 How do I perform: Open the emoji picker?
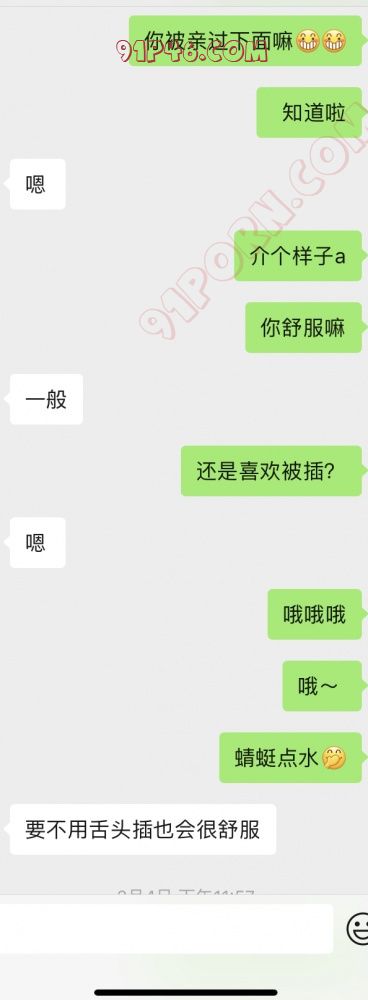358,929
